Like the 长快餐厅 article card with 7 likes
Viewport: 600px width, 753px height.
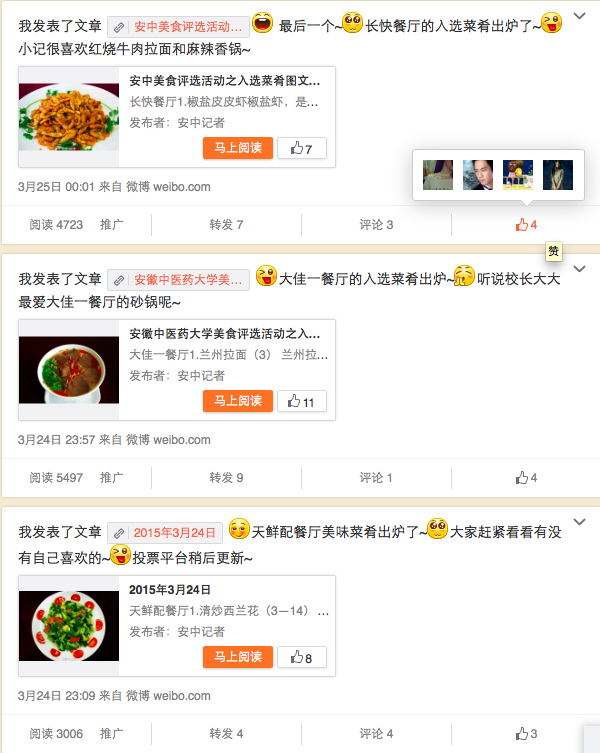click(301, 149)
